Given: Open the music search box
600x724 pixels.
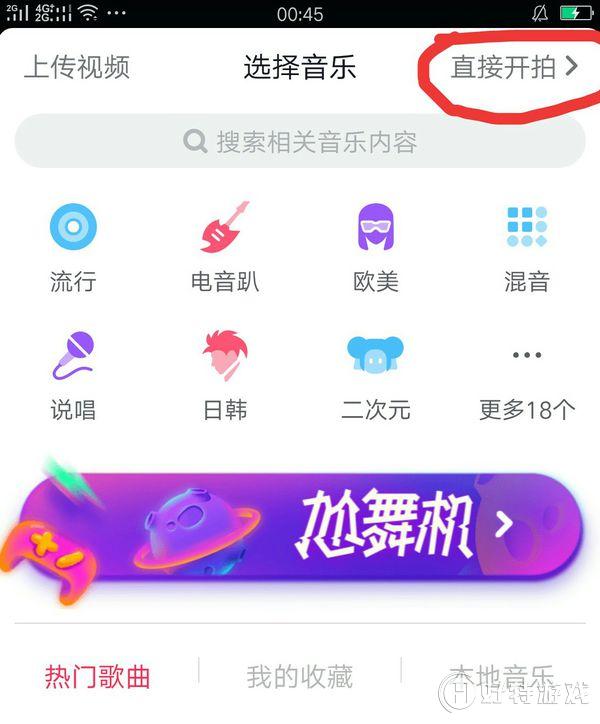Looking at the screenshot, I should point(300,141).
